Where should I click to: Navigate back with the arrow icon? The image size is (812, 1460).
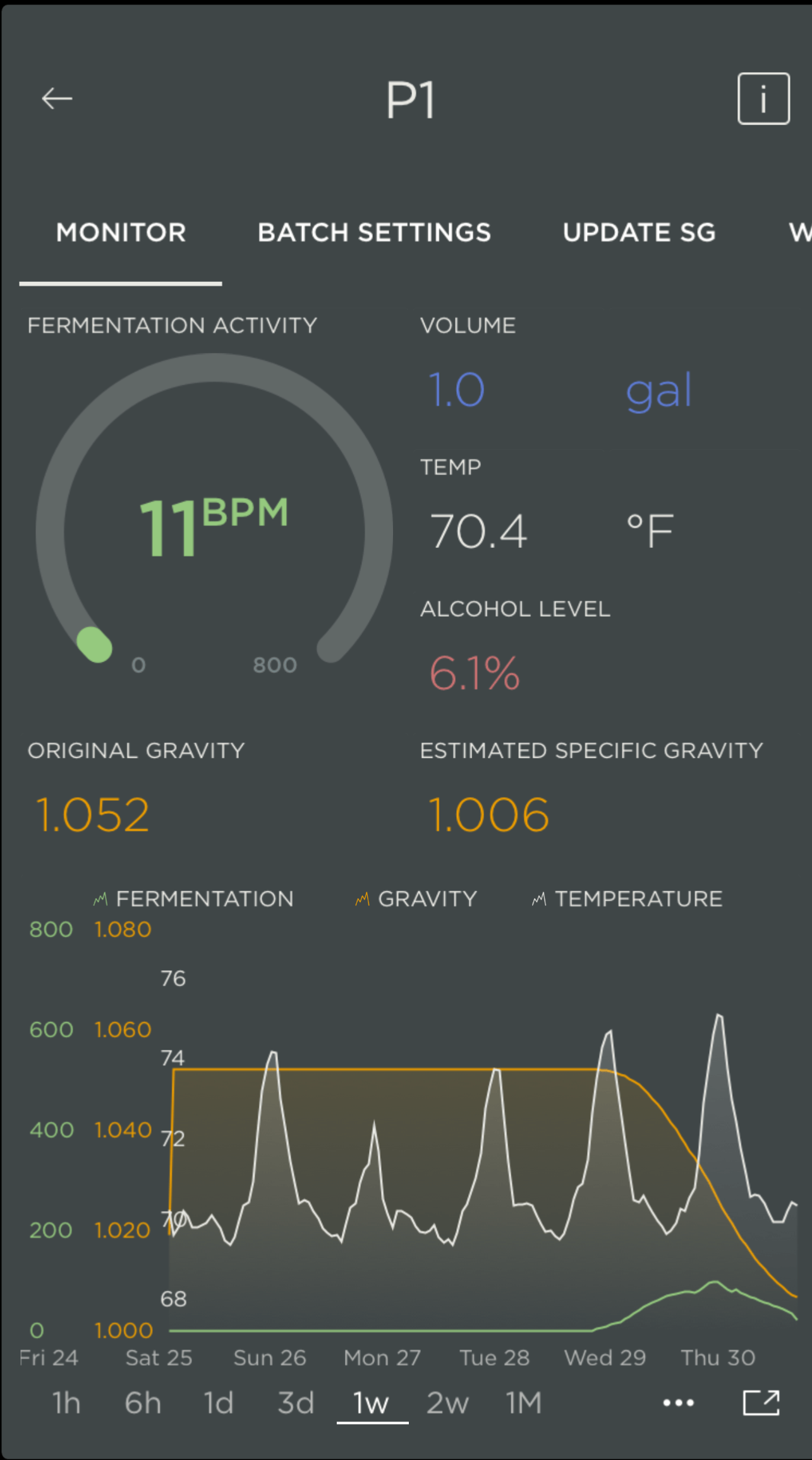pos(57,98)
